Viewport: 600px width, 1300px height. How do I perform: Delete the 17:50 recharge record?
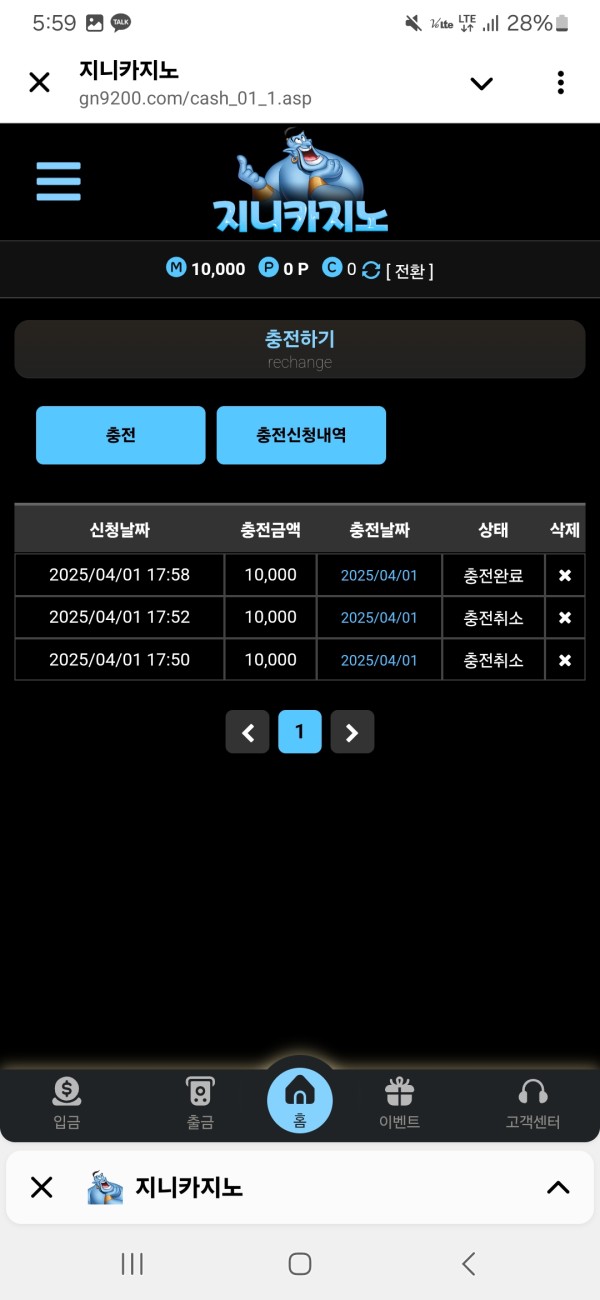[564, 660]
